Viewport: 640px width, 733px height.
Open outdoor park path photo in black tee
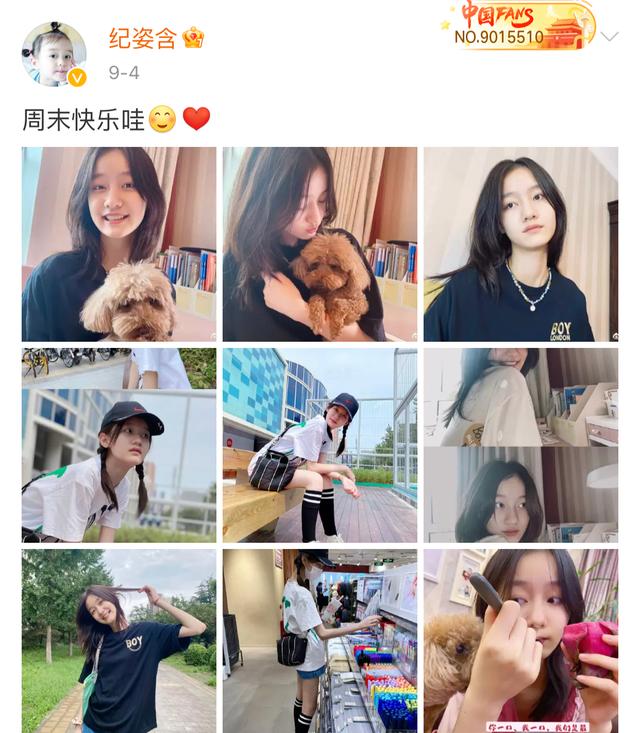(119, 640)
